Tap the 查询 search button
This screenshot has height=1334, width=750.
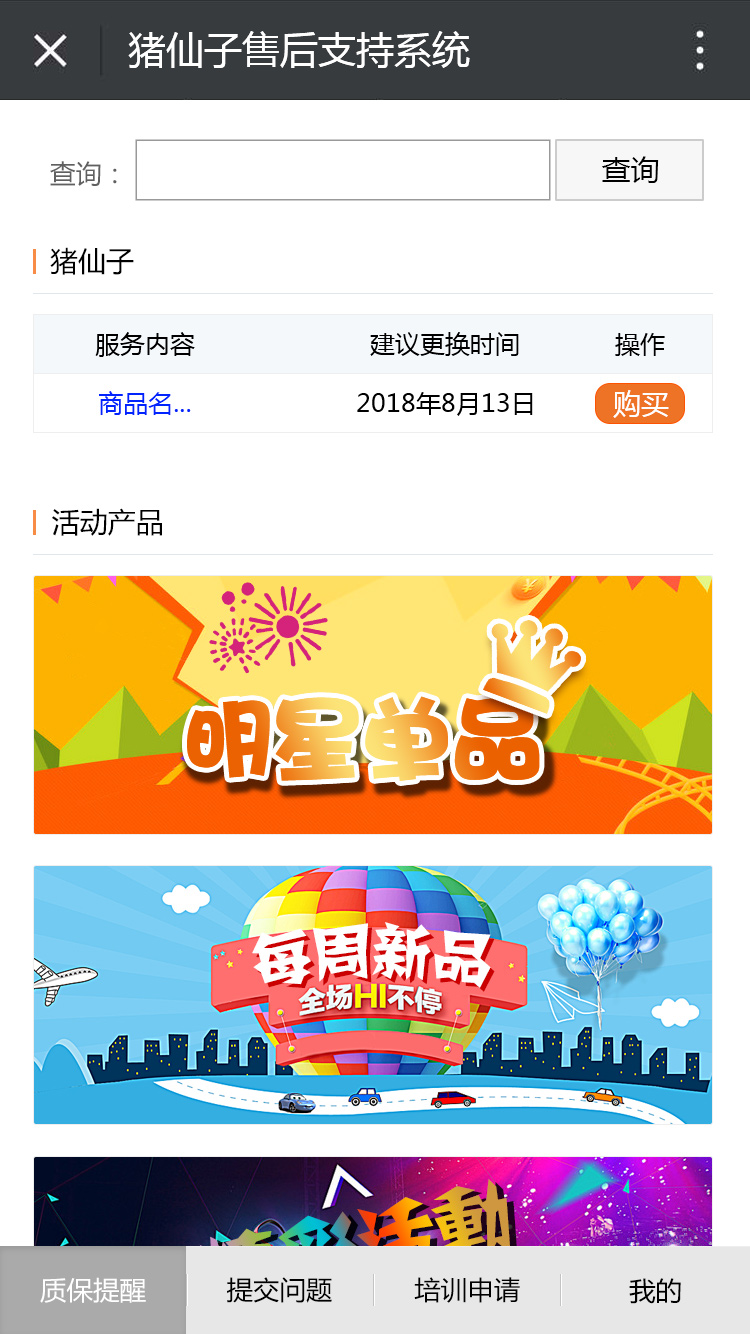(x=629, y=170)
